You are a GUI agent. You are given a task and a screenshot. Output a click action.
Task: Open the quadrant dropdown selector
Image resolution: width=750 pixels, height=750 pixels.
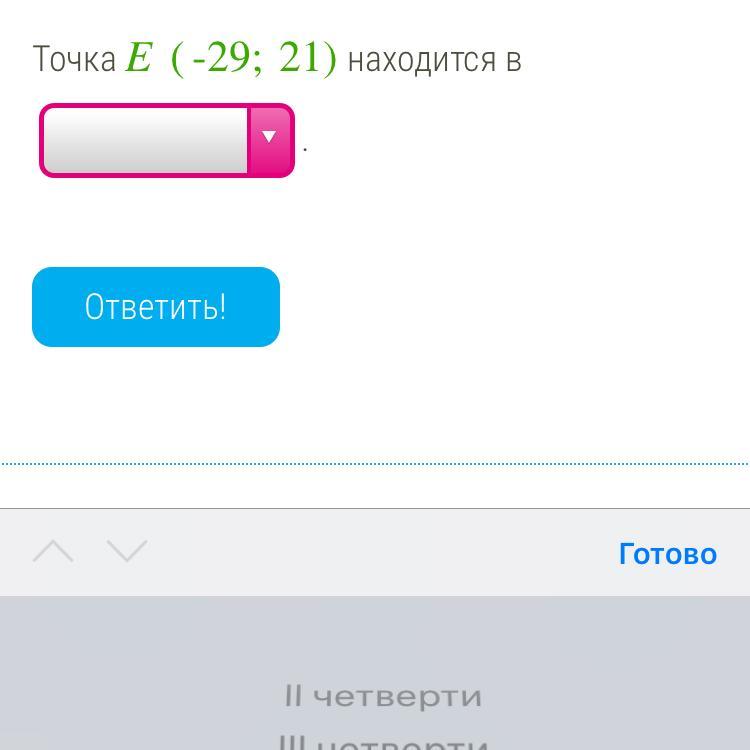click(x=167, y=141)
